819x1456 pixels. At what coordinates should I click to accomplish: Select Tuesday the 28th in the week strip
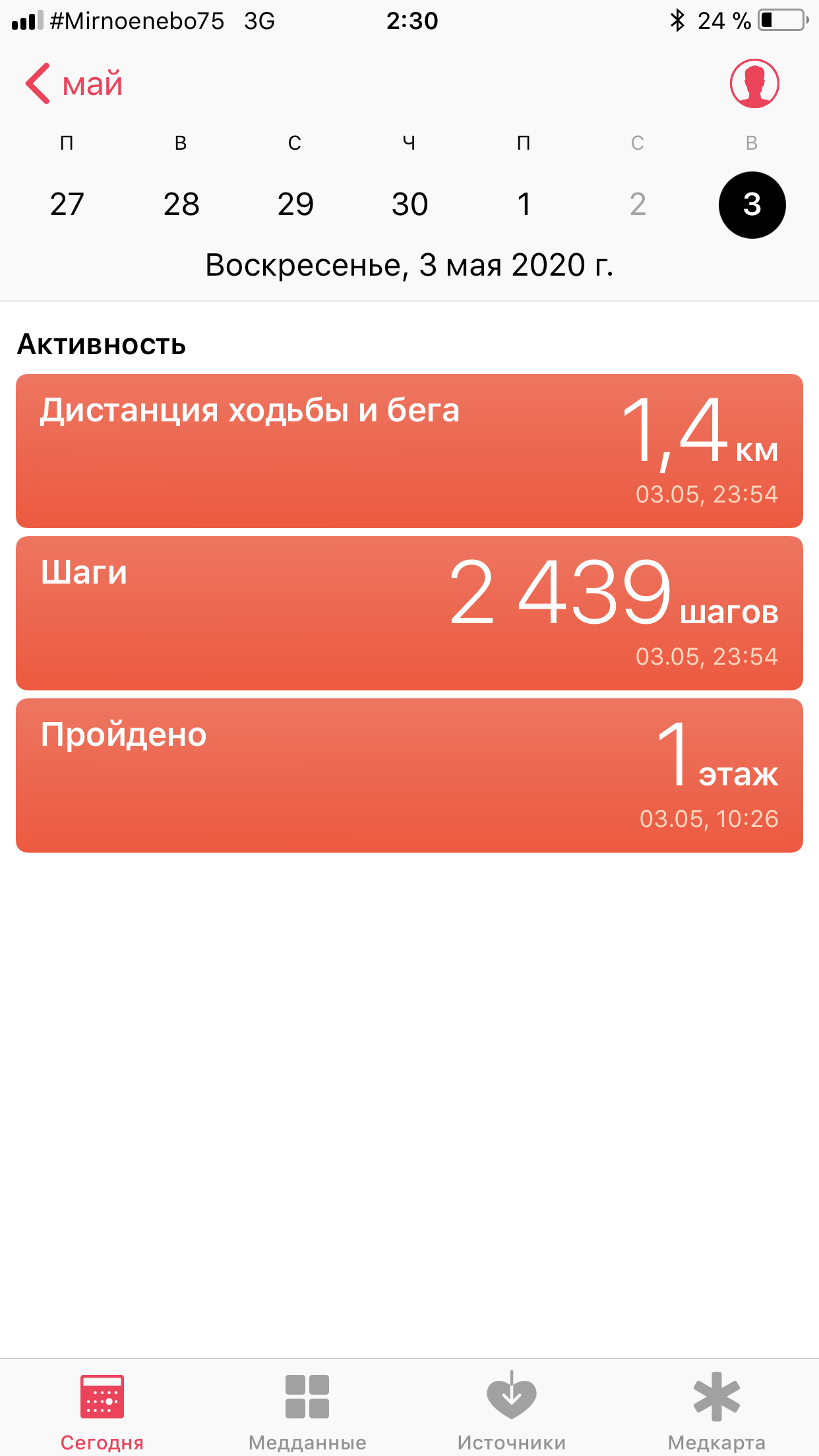(x=181, y=204)
